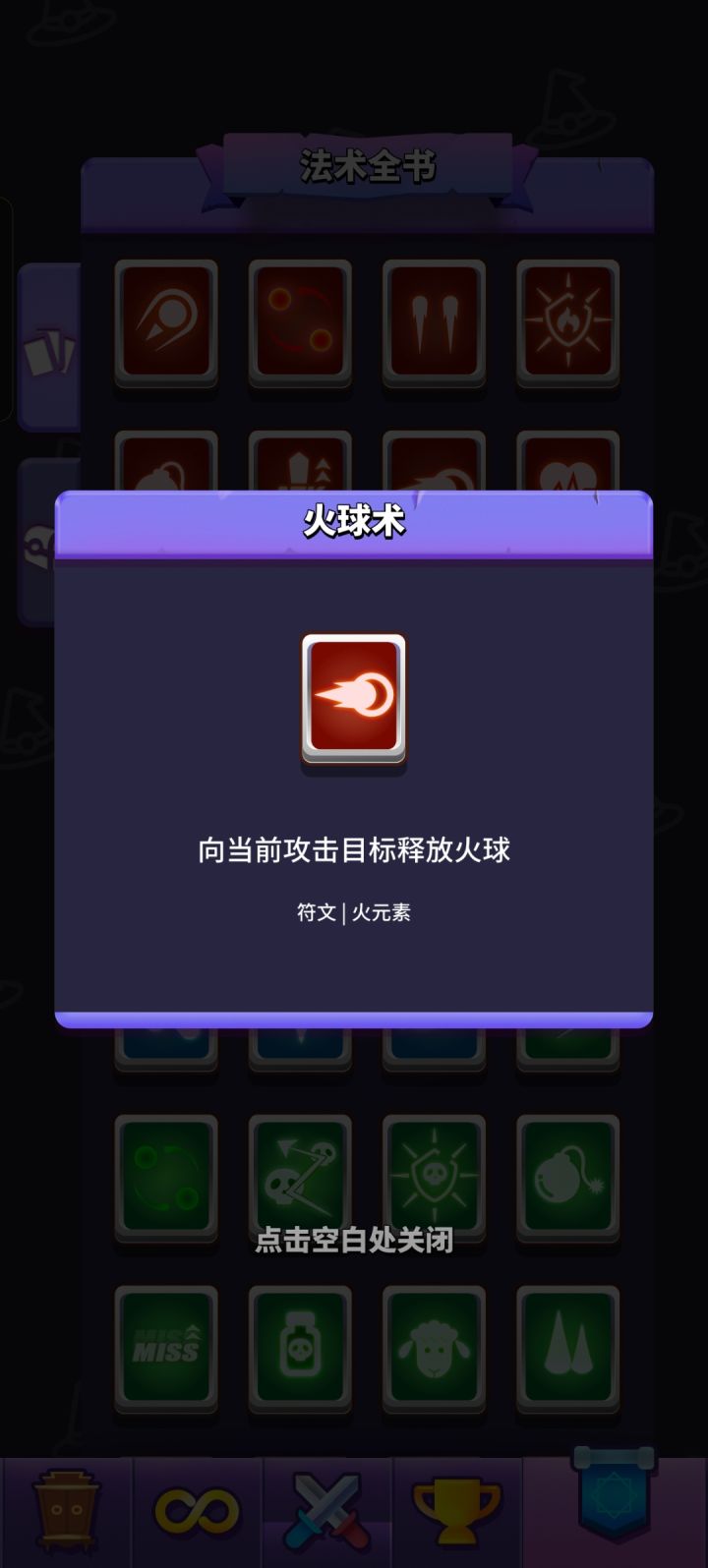Tap the 符文 | 火元素 rune label
Image resolution: width=708 pixels, height=1568 pixels.
click(354, 912)
